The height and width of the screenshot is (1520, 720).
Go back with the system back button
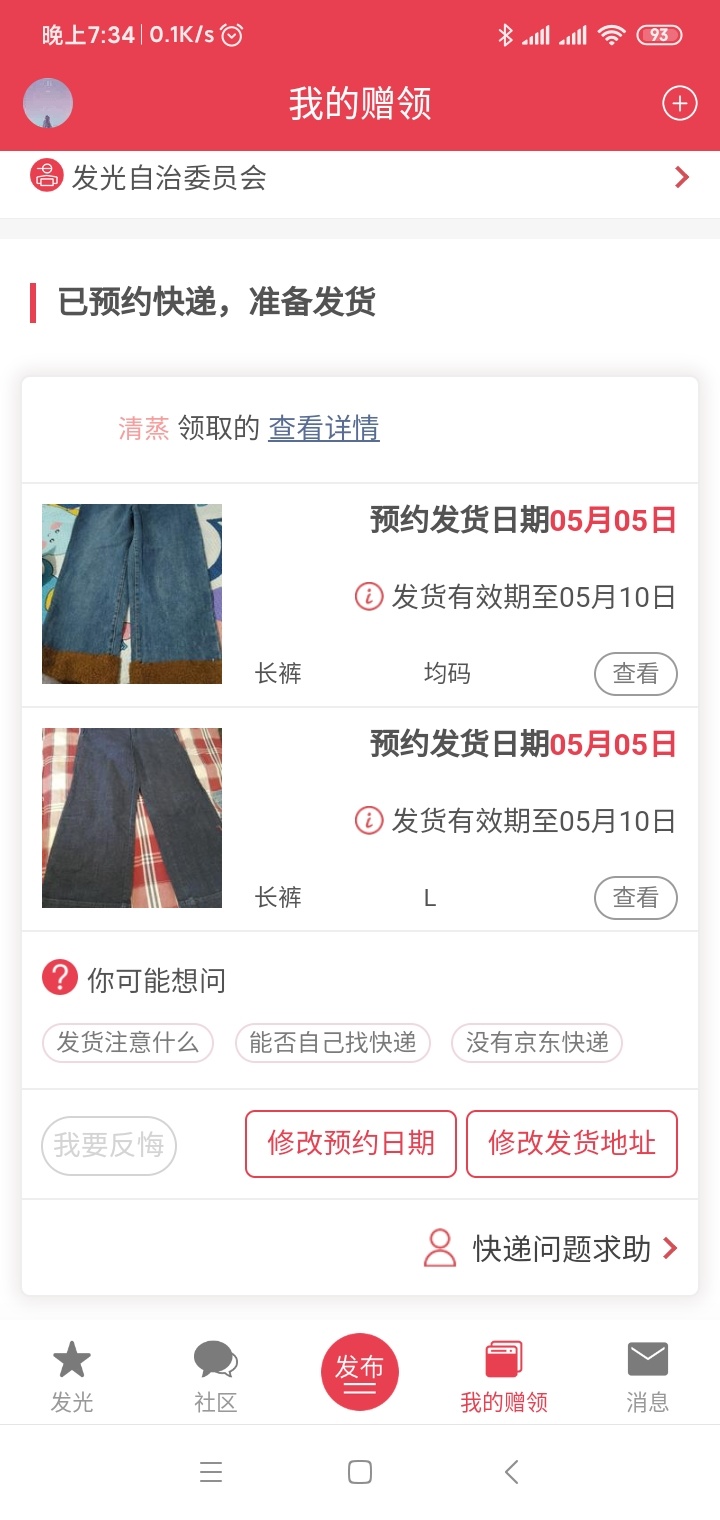pos(511,1472)
